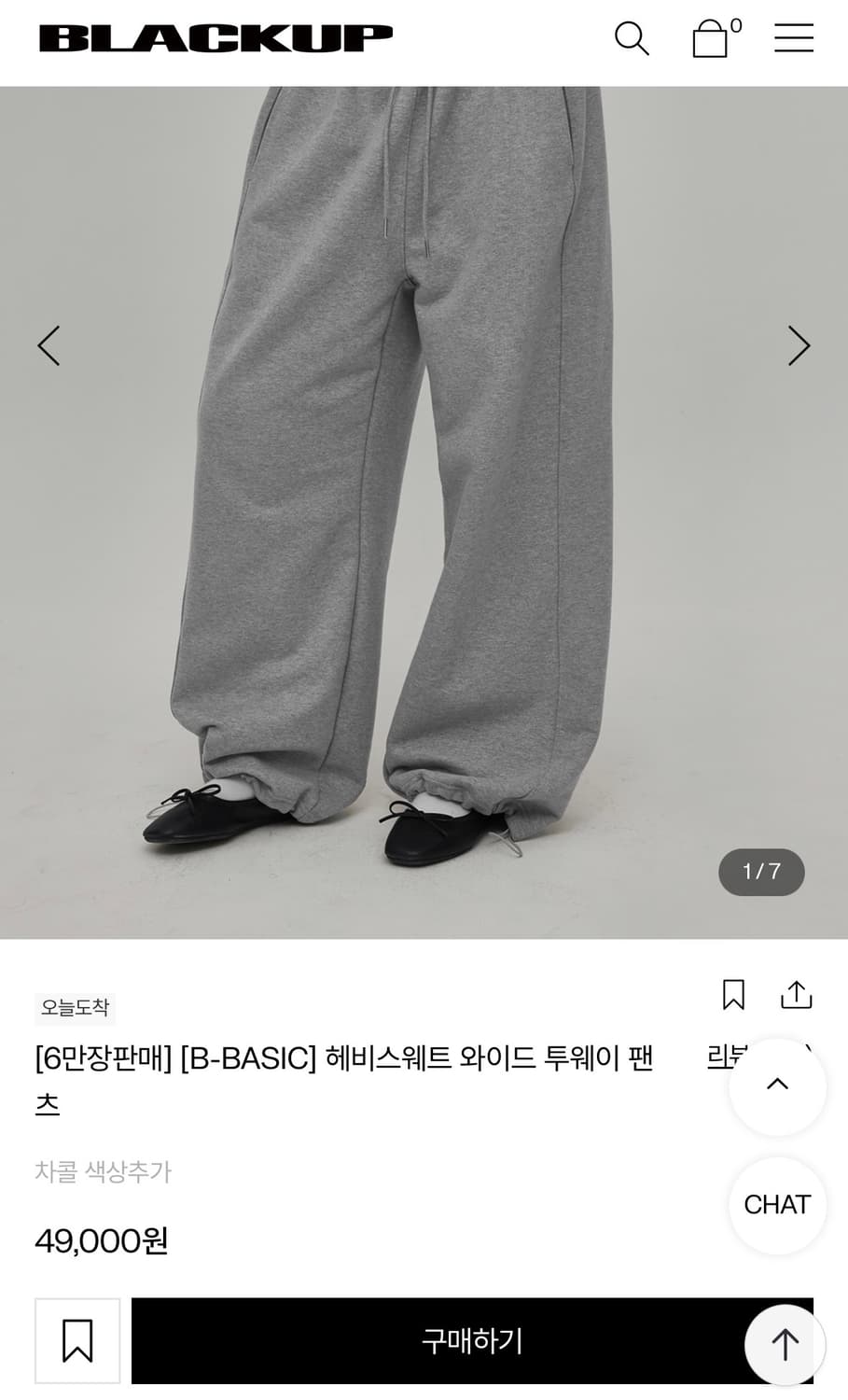Select the 차콜 색상추가 color text
The image size is (848, 1400).
pos(103,1172)
